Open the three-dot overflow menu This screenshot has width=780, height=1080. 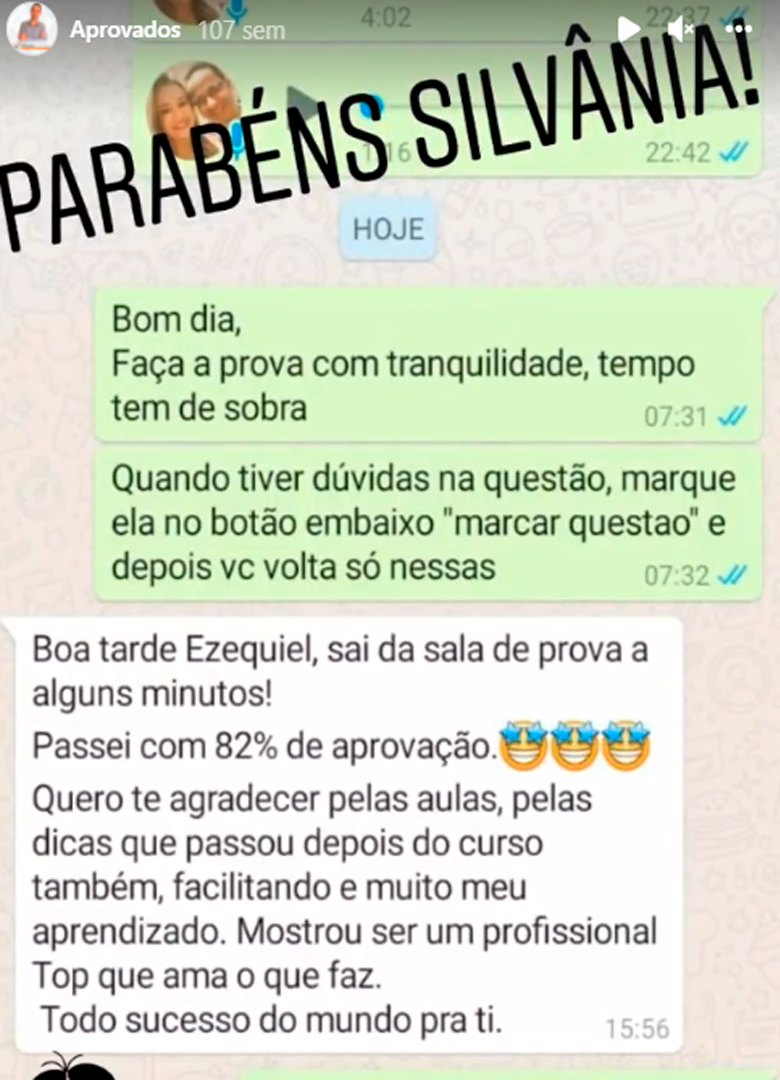coord(738,29)
